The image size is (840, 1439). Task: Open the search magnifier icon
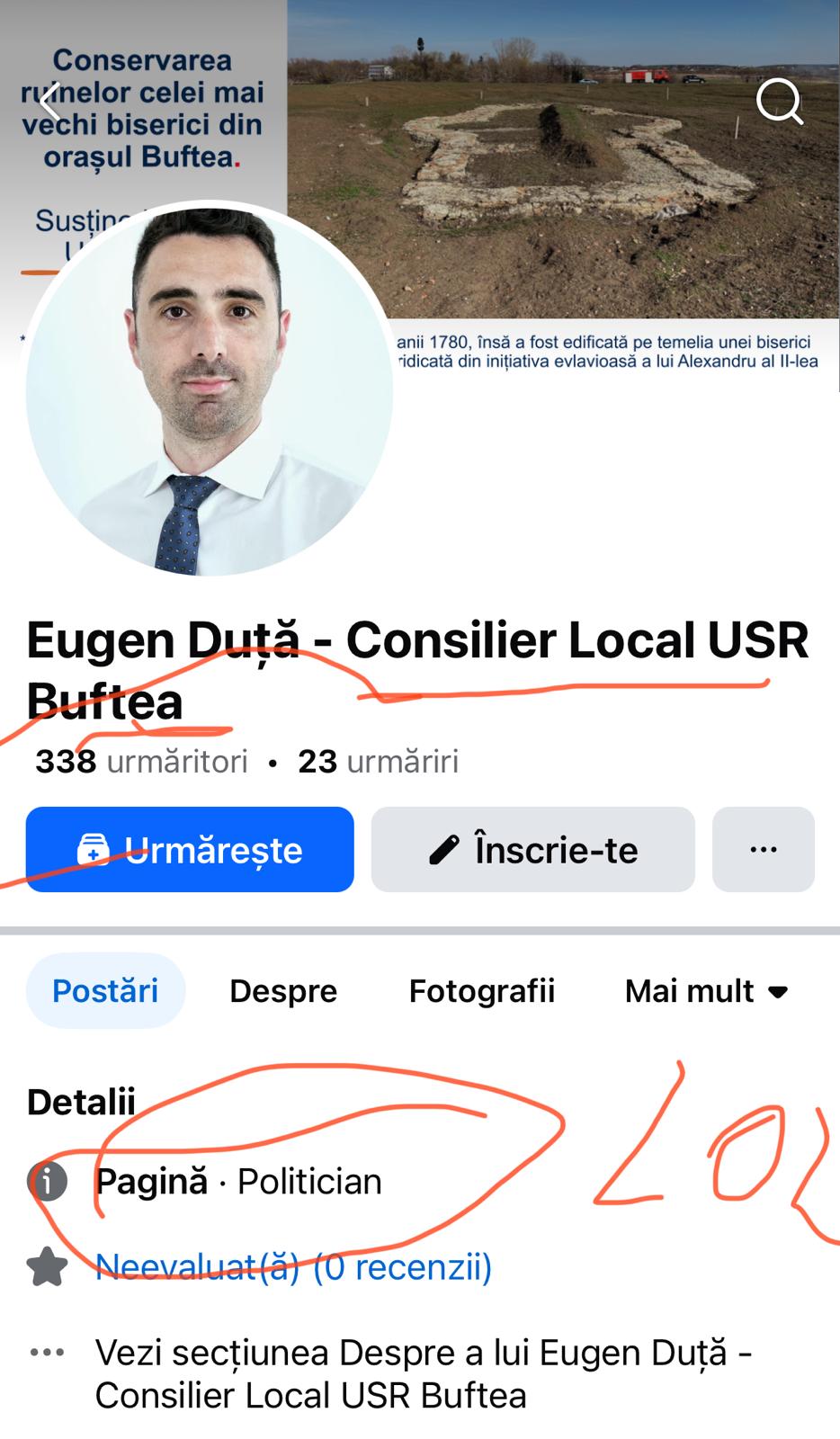pos(779,101)
